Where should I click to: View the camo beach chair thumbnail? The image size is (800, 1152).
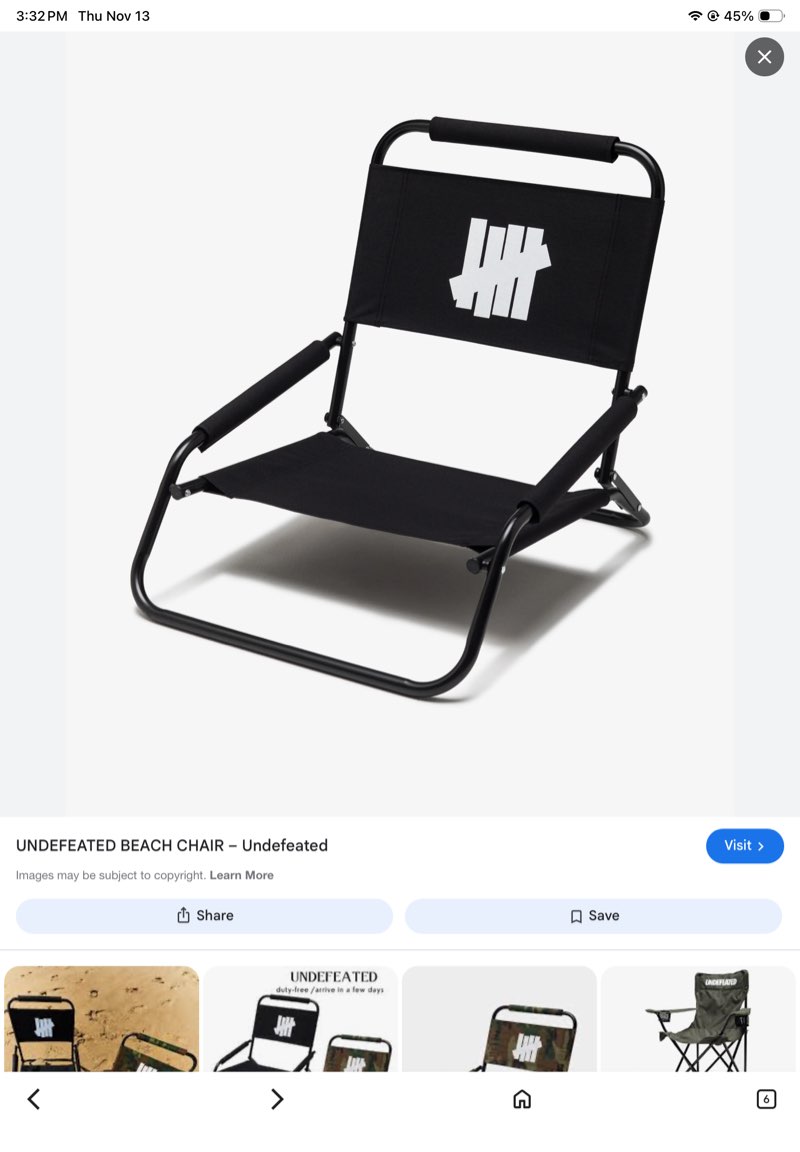(x=499, y=1018)
